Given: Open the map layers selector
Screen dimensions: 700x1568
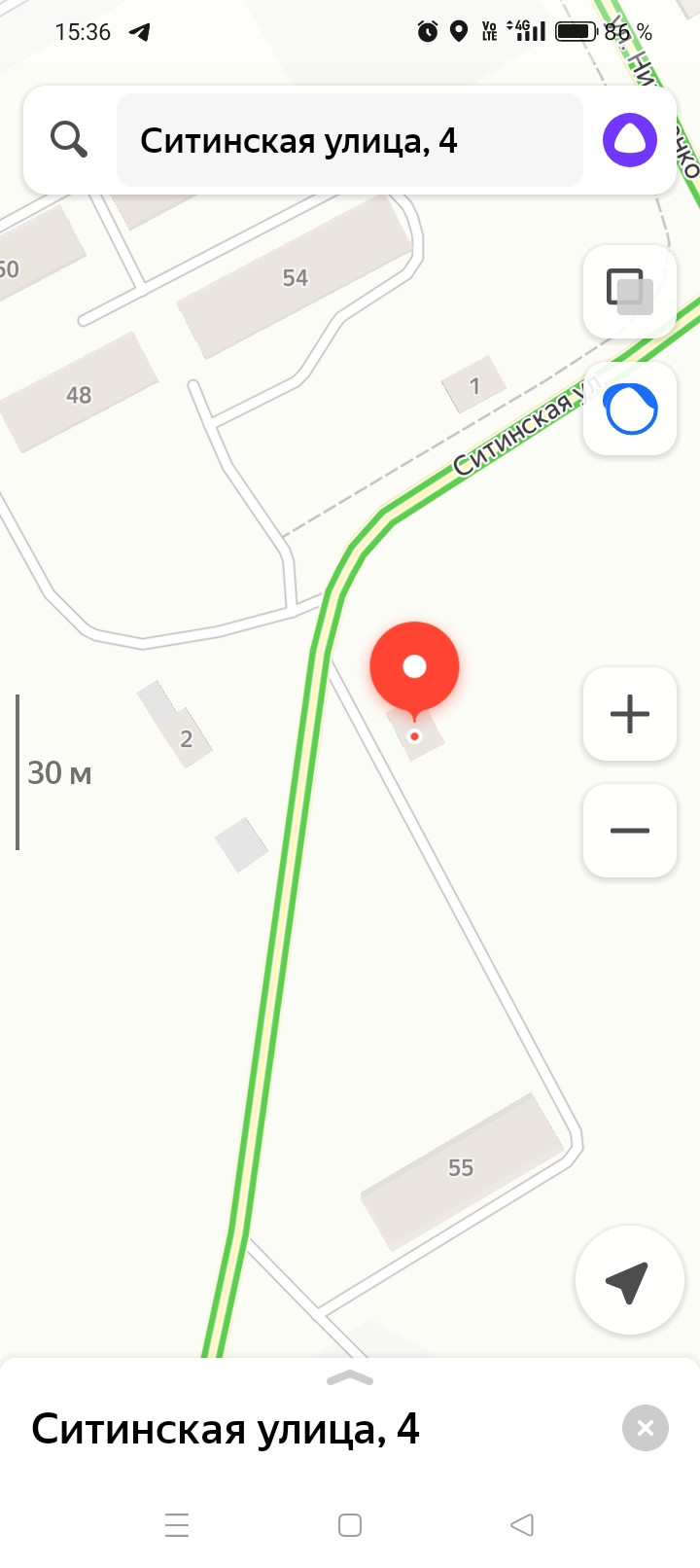Looking at the screenshot, I should [x=630, y=291].
